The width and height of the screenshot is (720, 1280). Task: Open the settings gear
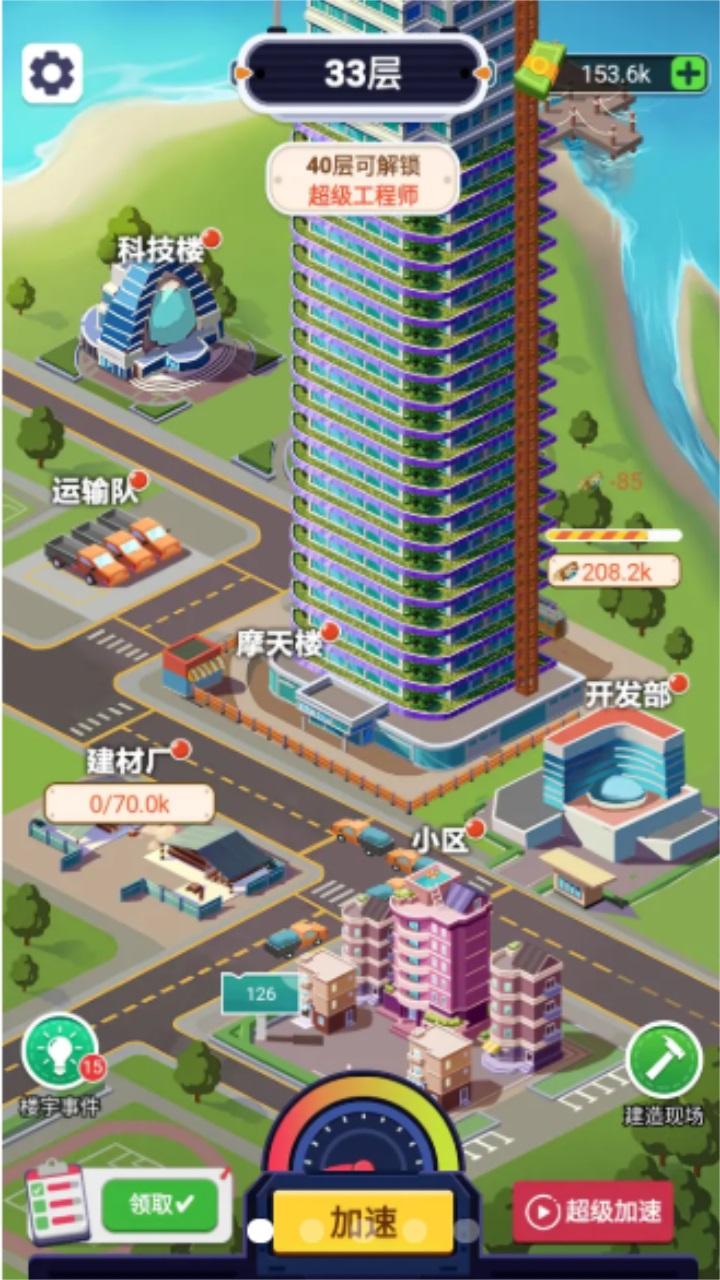52,73
